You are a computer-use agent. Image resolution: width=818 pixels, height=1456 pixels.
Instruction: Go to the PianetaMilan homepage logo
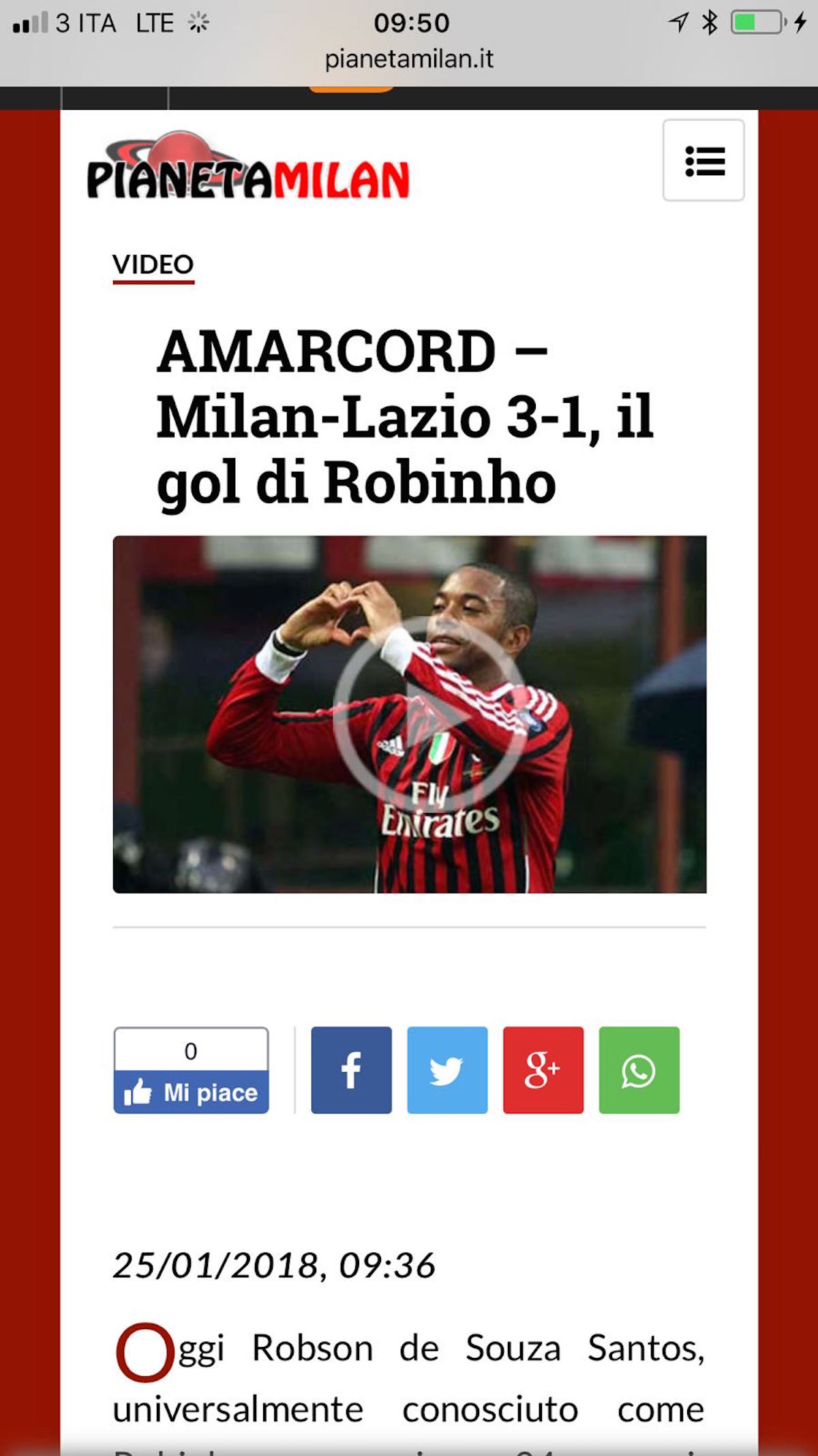coord(248,169)
